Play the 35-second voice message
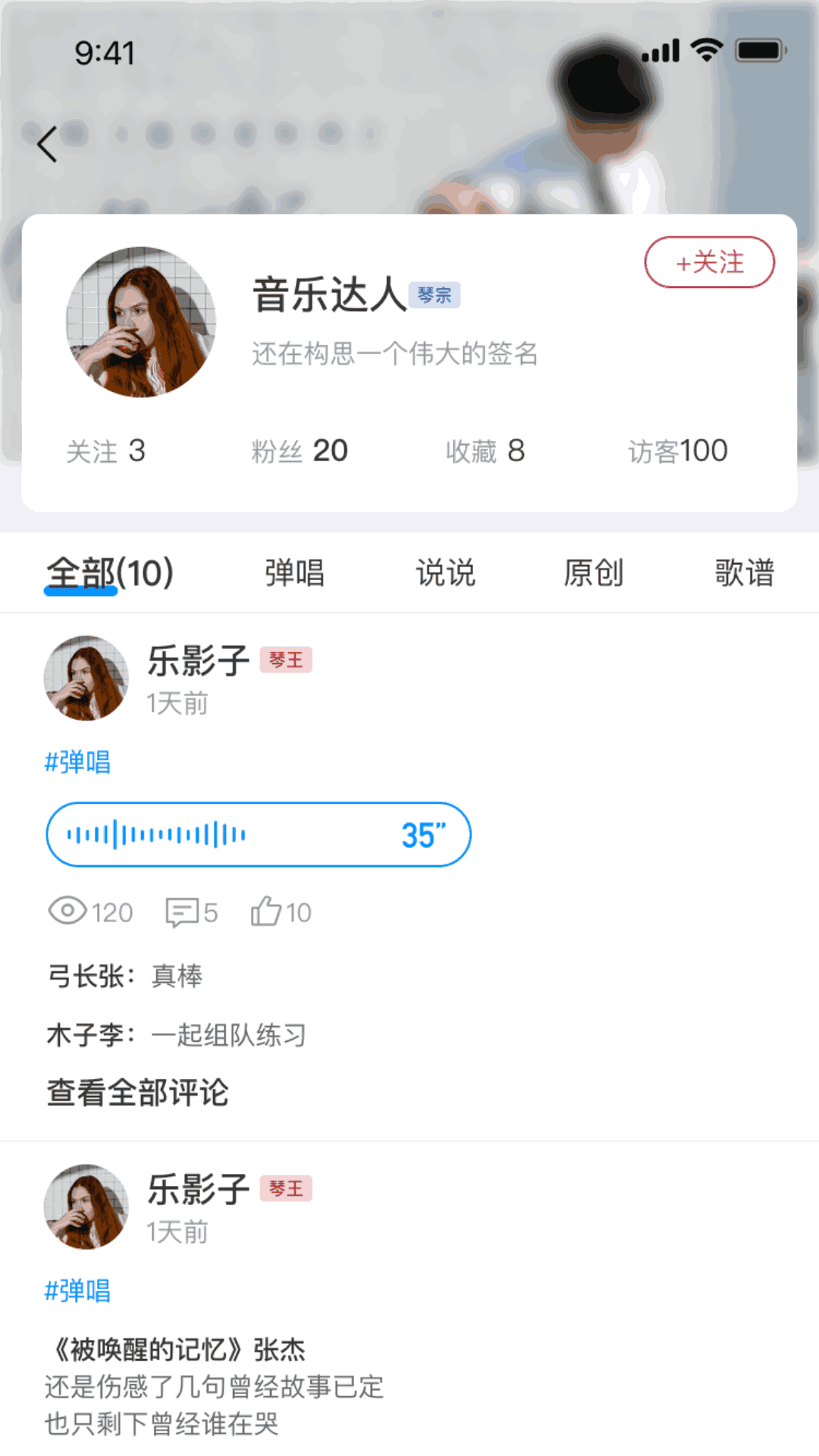819x1456 pixels. tap(258, 833)
